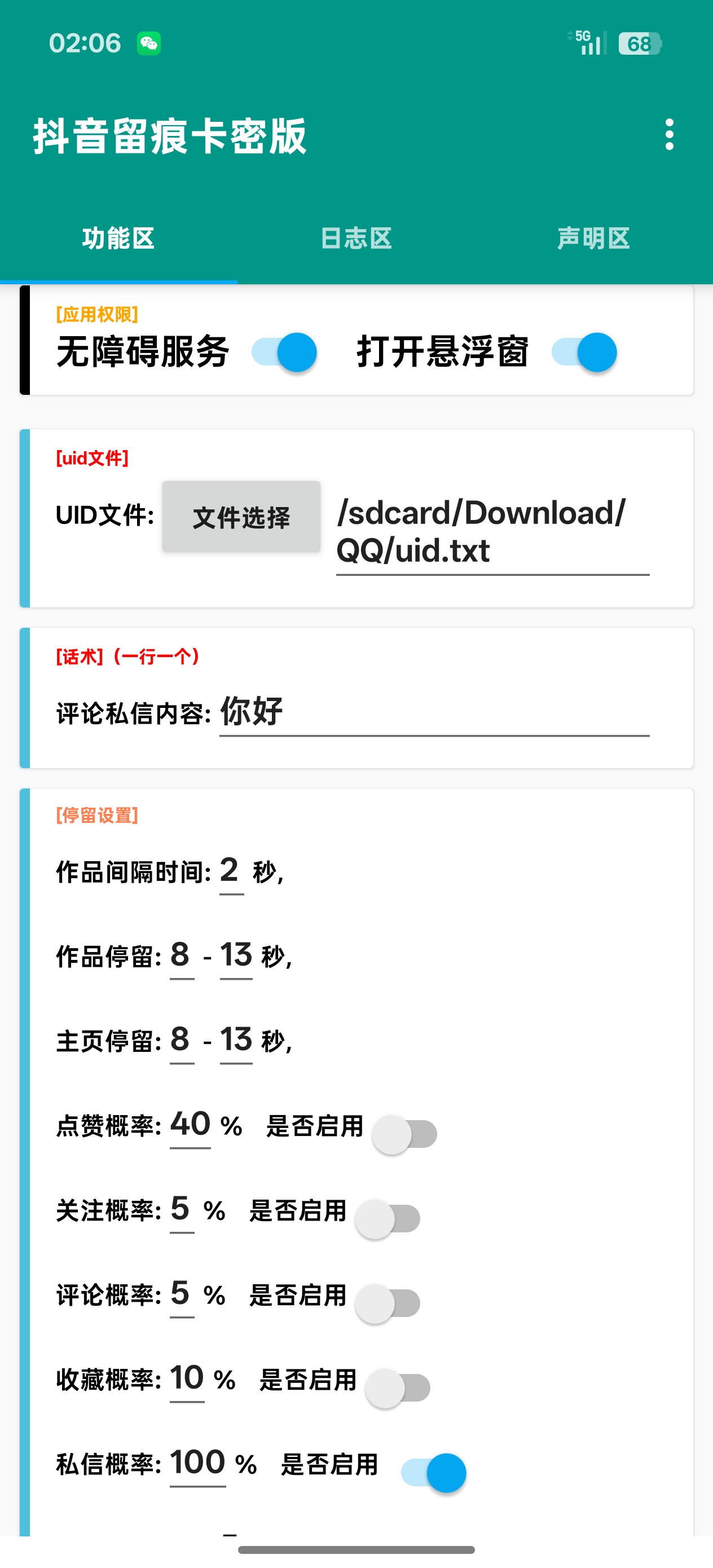
Task: Edit the 作品停留 minimum seconds field
Action: (182, 955)
